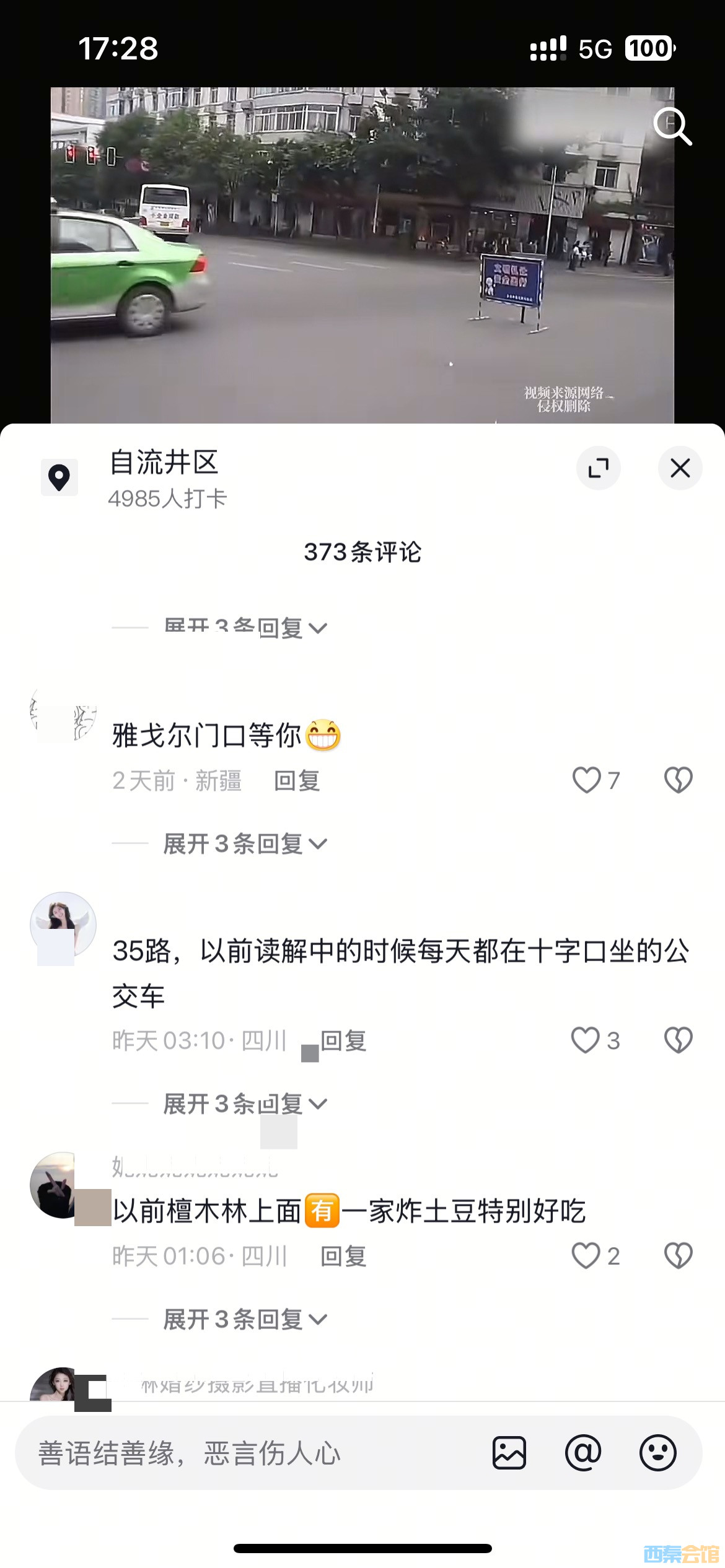Reply to the 檀木林炸土豆 comment
Screen dimensions: 725x1568
pyautogui.click(x=343, y=1257)
